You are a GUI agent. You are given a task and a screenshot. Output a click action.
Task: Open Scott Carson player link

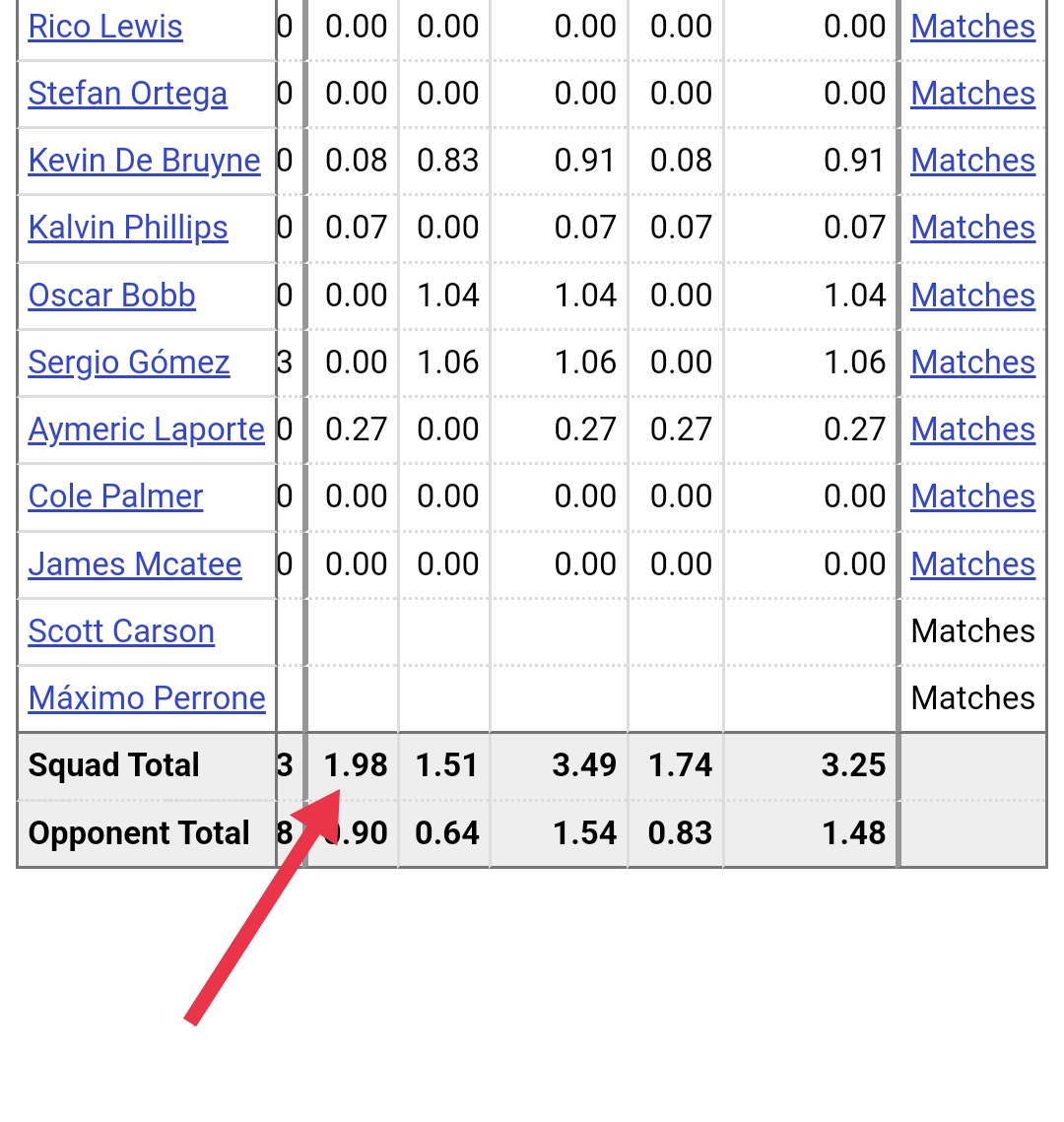[121, 631]
